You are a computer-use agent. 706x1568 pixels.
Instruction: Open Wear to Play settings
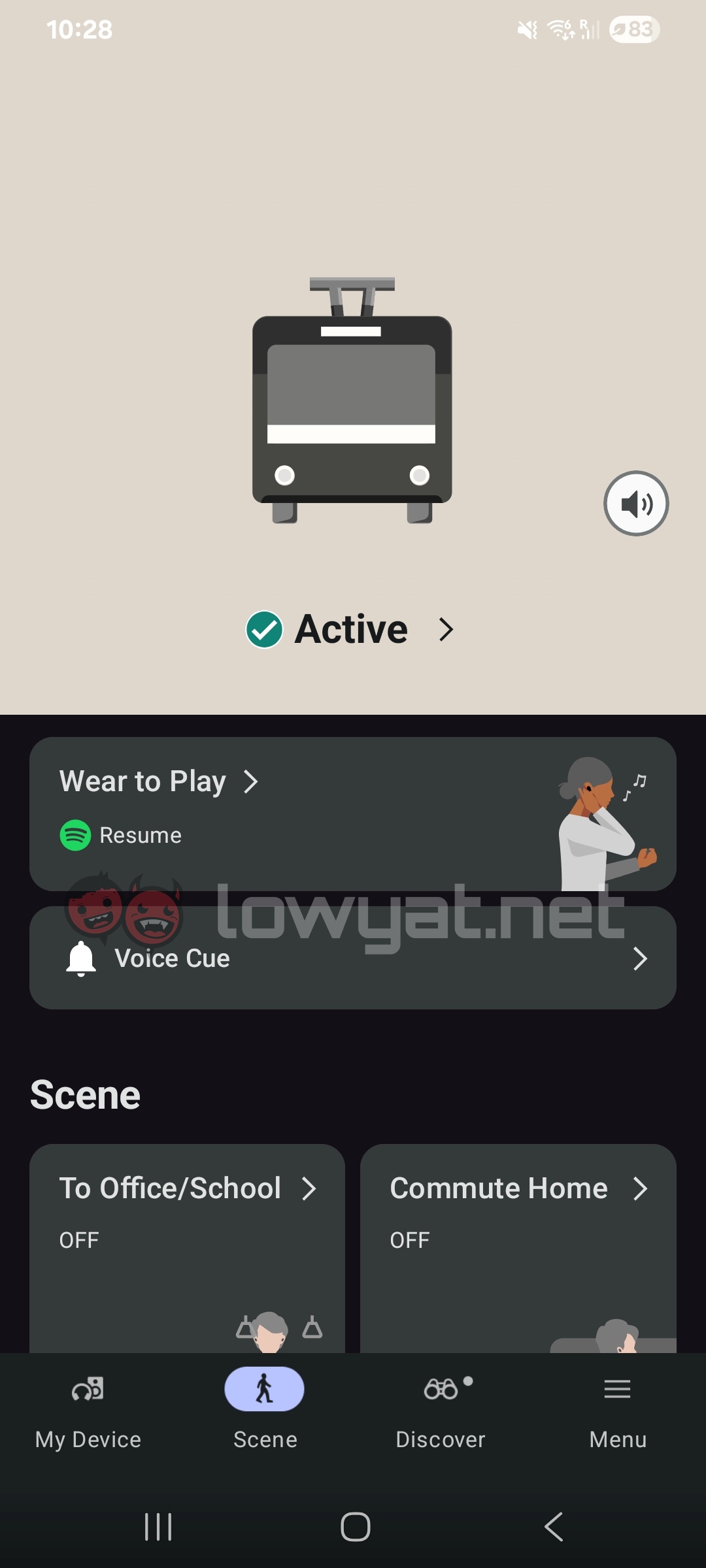pos(159,781)
